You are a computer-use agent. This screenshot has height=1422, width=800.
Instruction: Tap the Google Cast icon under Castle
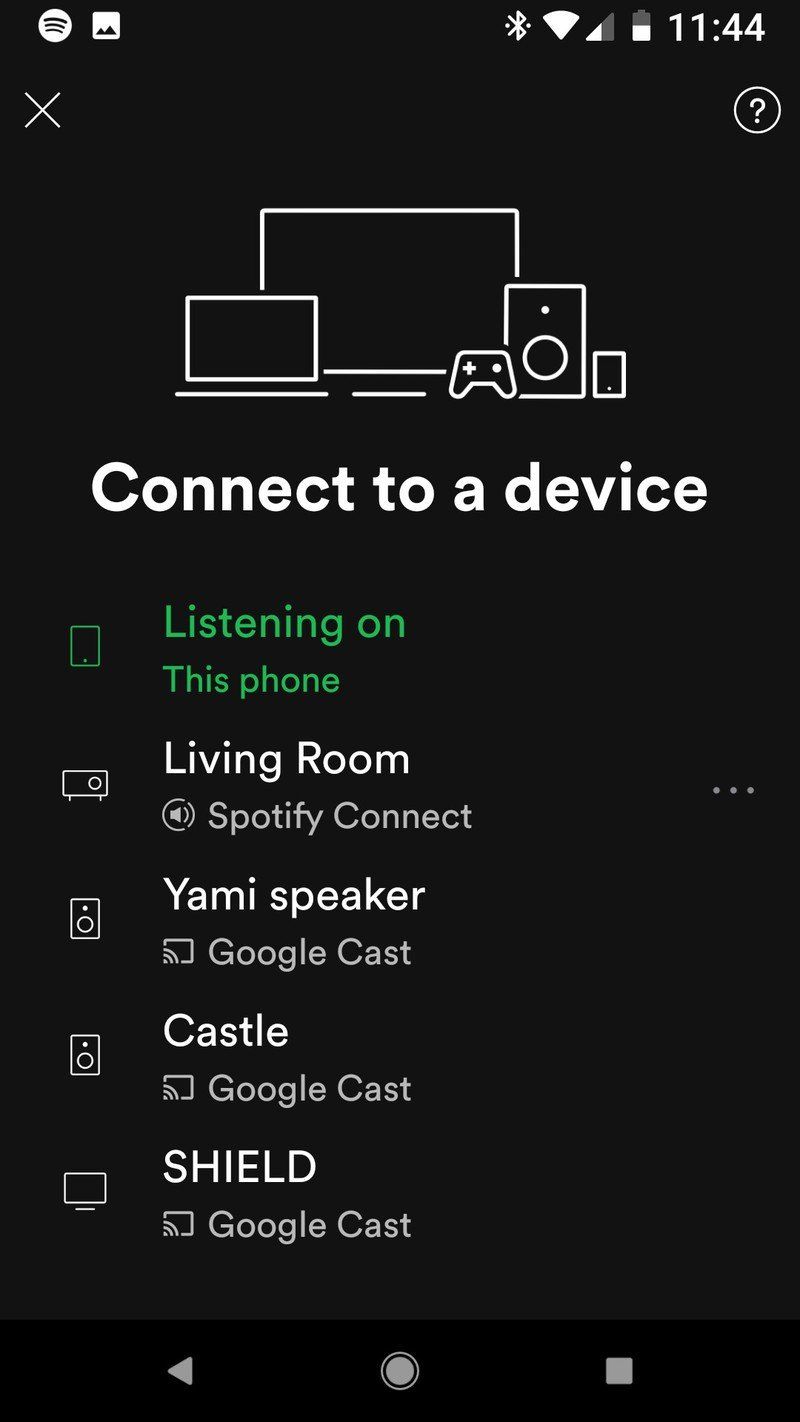(x=176, y=1088)
